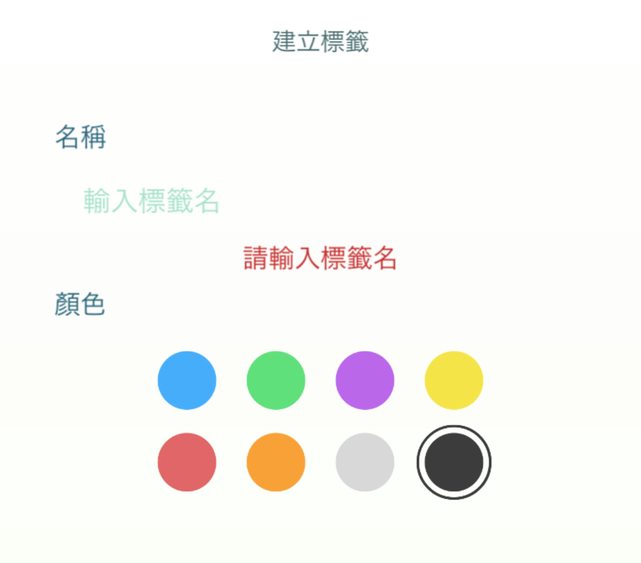The height and width of the screenshot is (563, 641).
Task: Select the light gray color swatch
Action: pos(365,462)
